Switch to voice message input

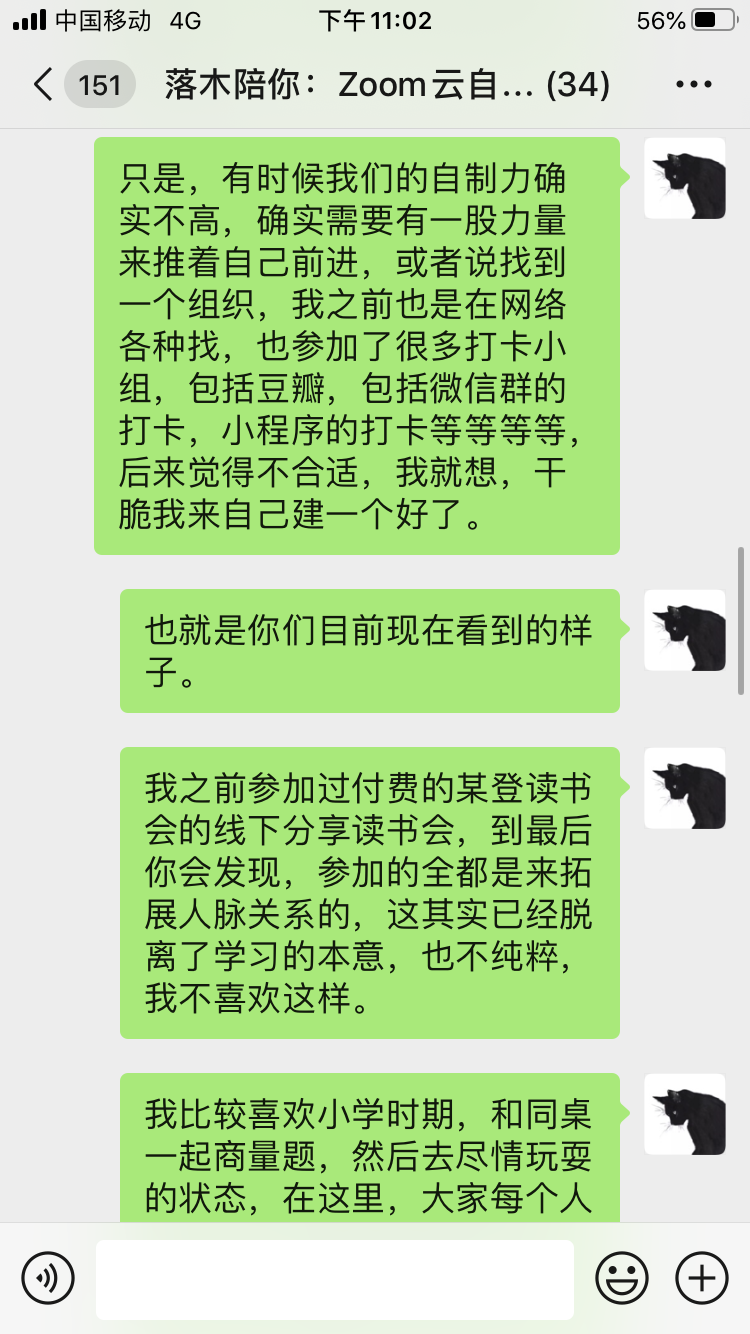click(x=48, y=1278)
